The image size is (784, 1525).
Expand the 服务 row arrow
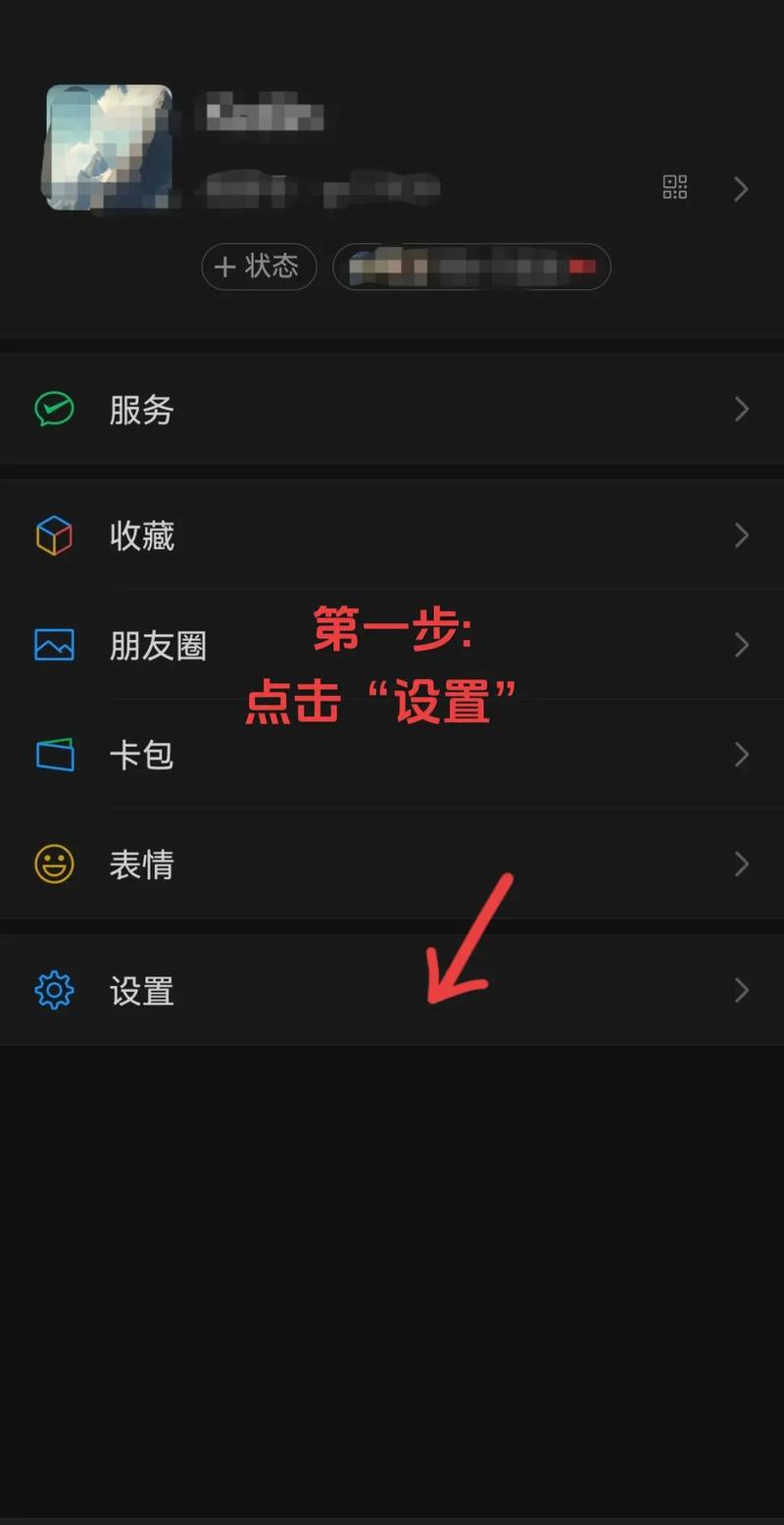[741, 410]
